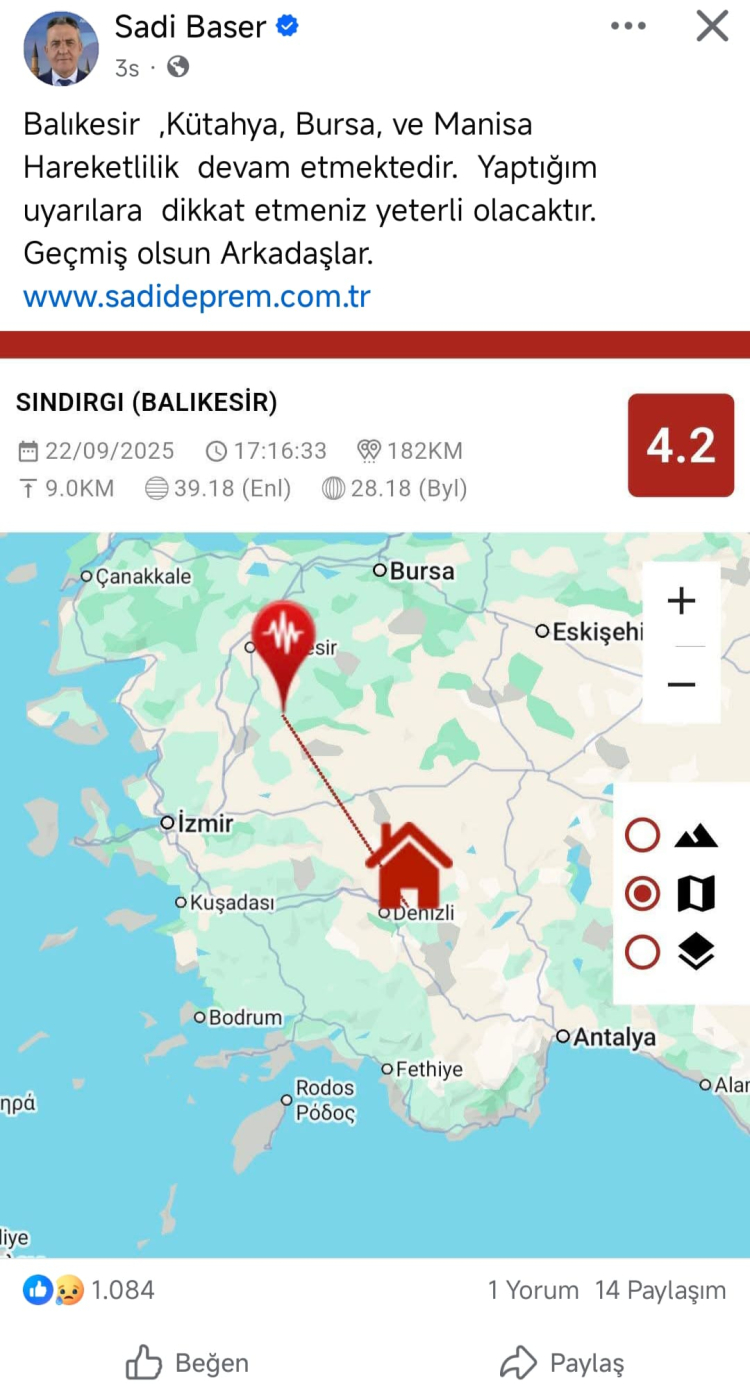This screenshot has height=1385, width=750.
Task: Close the post viewer
Action: click(712, 27)
